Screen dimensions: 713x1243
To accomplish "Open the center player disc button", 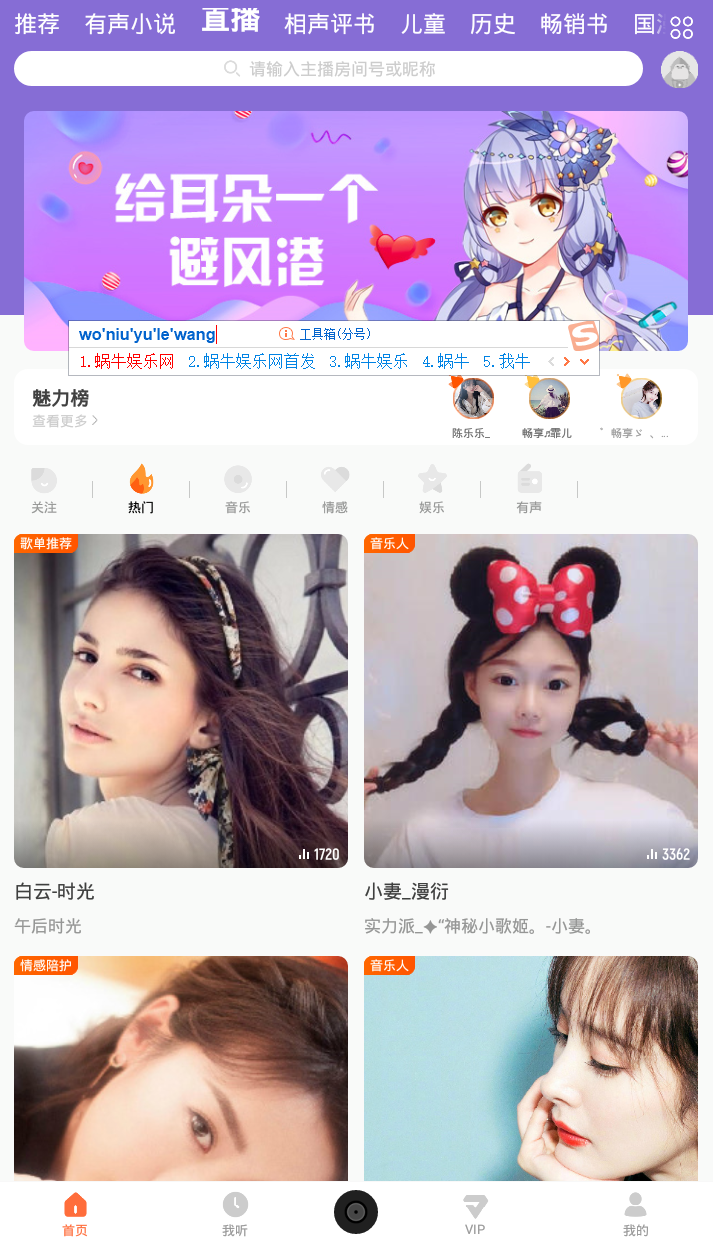I will coord(356,1212).
